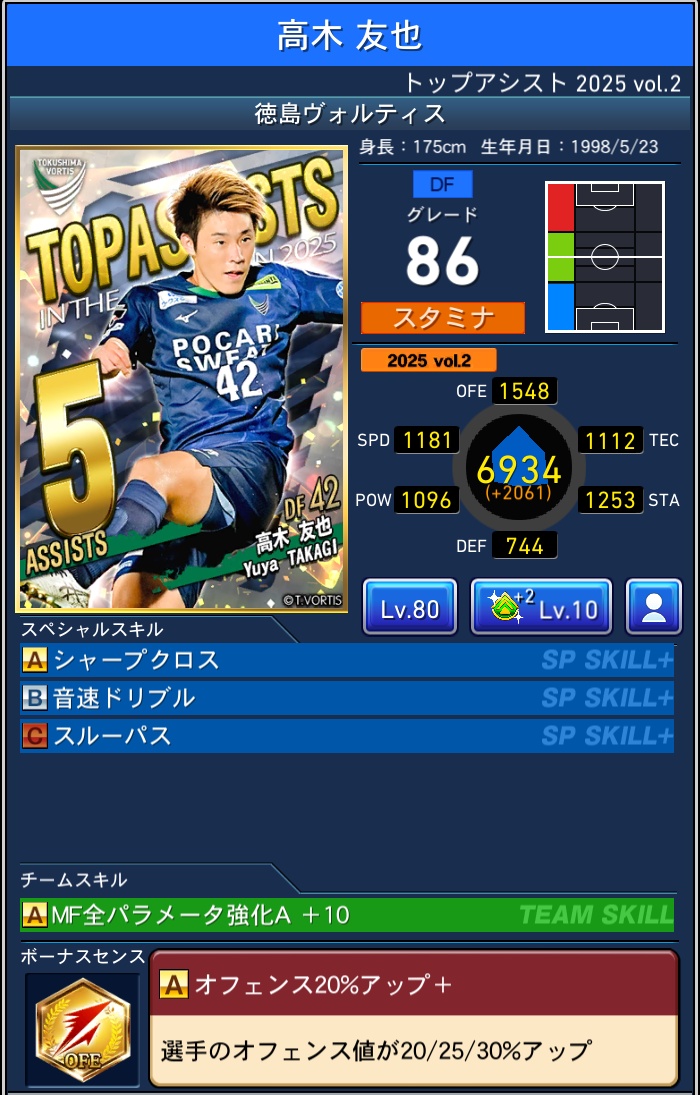
Task: Open シャープクロス special skill details
Action: pyautogui.click(x=346, y=660)
